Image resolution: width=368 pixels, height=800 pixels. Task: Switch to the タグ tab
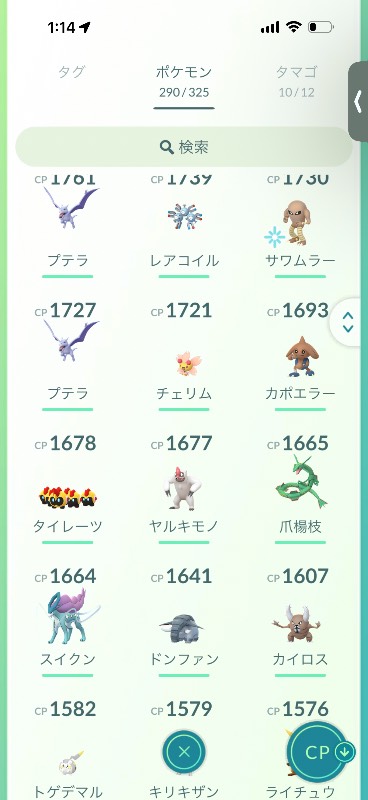[71, 72]
